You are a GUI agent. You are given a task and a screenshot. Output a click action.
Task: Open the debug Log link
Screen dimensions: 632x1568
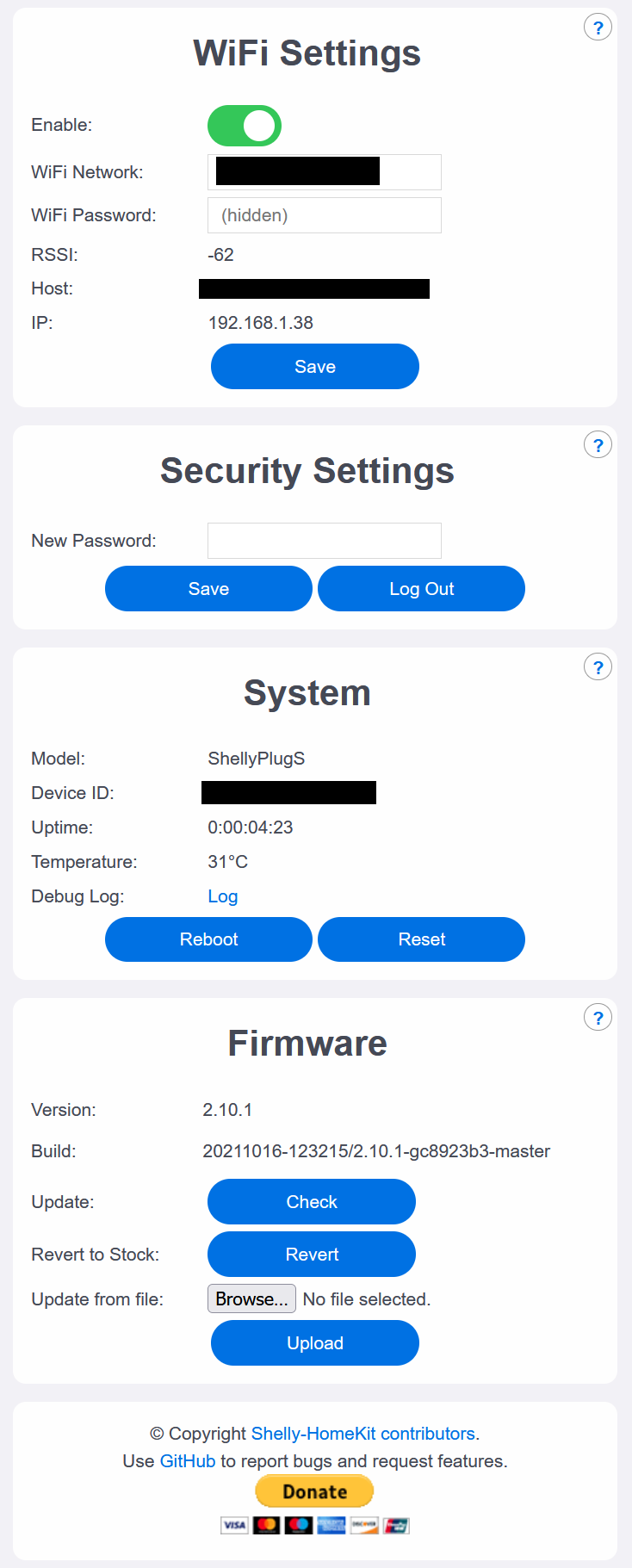click(x=223, y=896)
